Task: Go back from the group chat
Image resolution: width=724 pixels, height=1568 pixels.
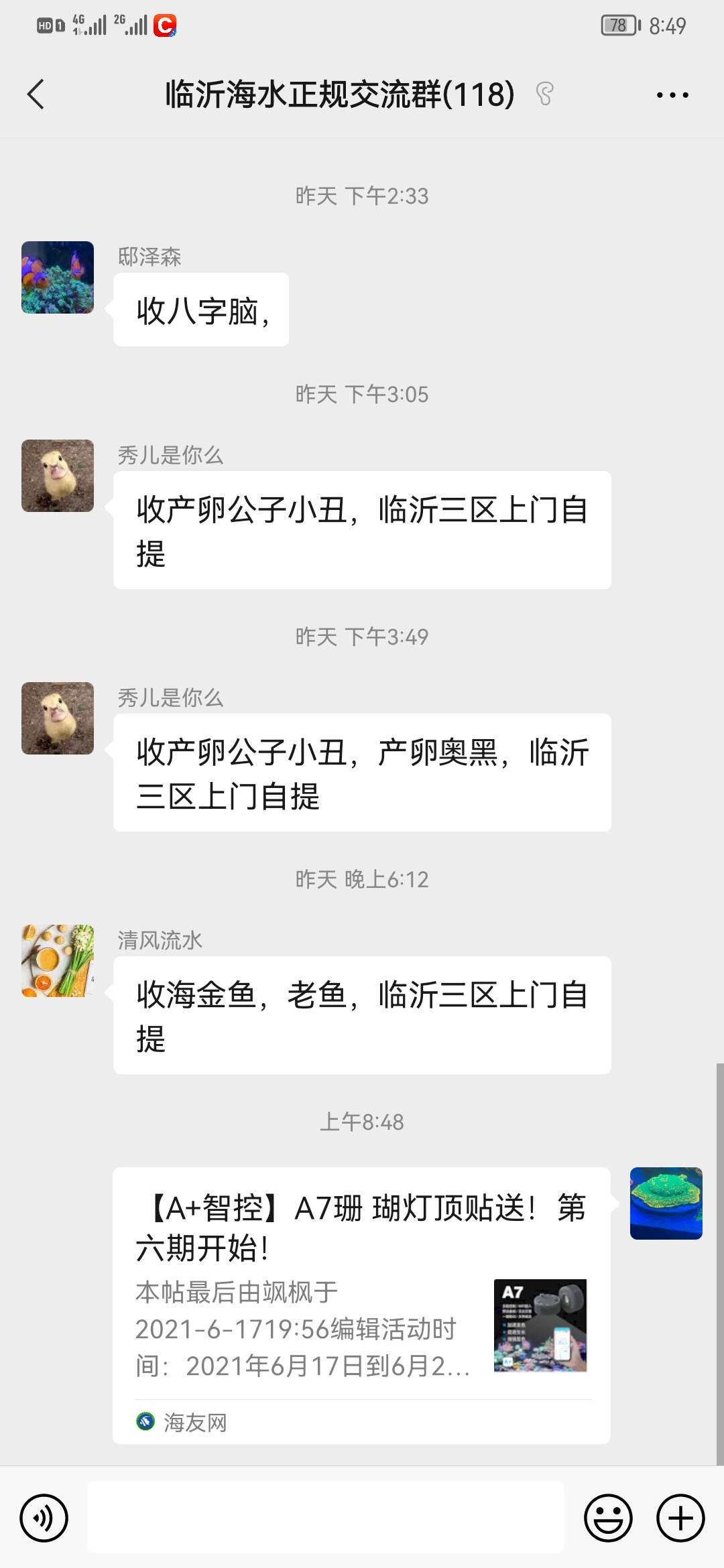Action: click(x=36, y=94)
